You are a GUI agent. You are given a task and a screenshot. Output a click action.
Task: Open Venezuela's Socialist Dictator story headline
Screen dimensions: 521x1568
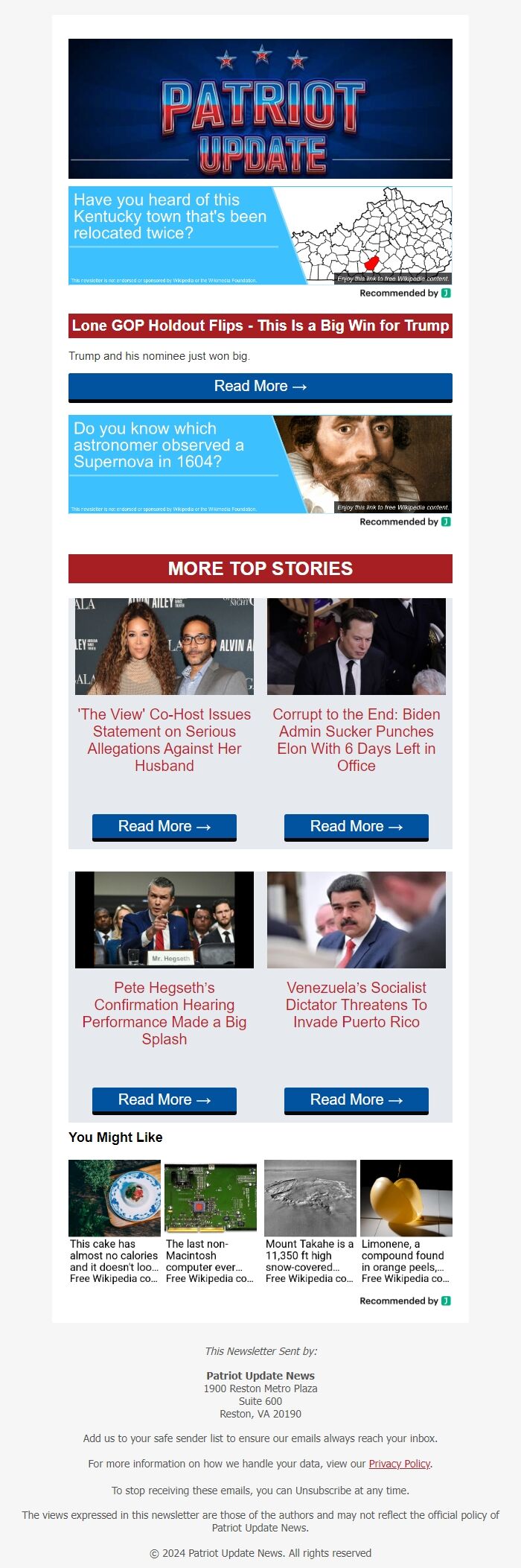[x=356, y=1004]
